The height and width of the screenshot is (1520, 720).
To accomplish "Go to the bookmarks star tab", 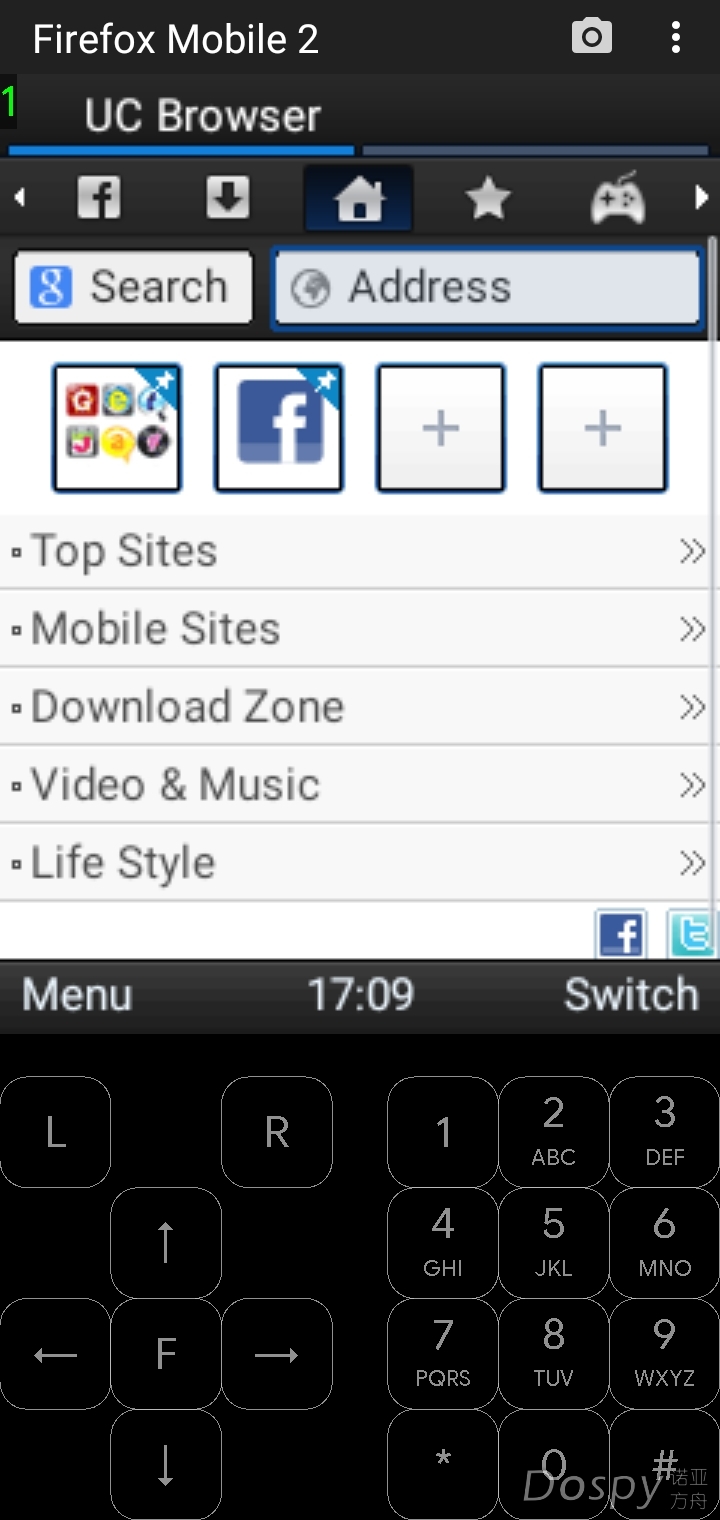I will [488, 198].
